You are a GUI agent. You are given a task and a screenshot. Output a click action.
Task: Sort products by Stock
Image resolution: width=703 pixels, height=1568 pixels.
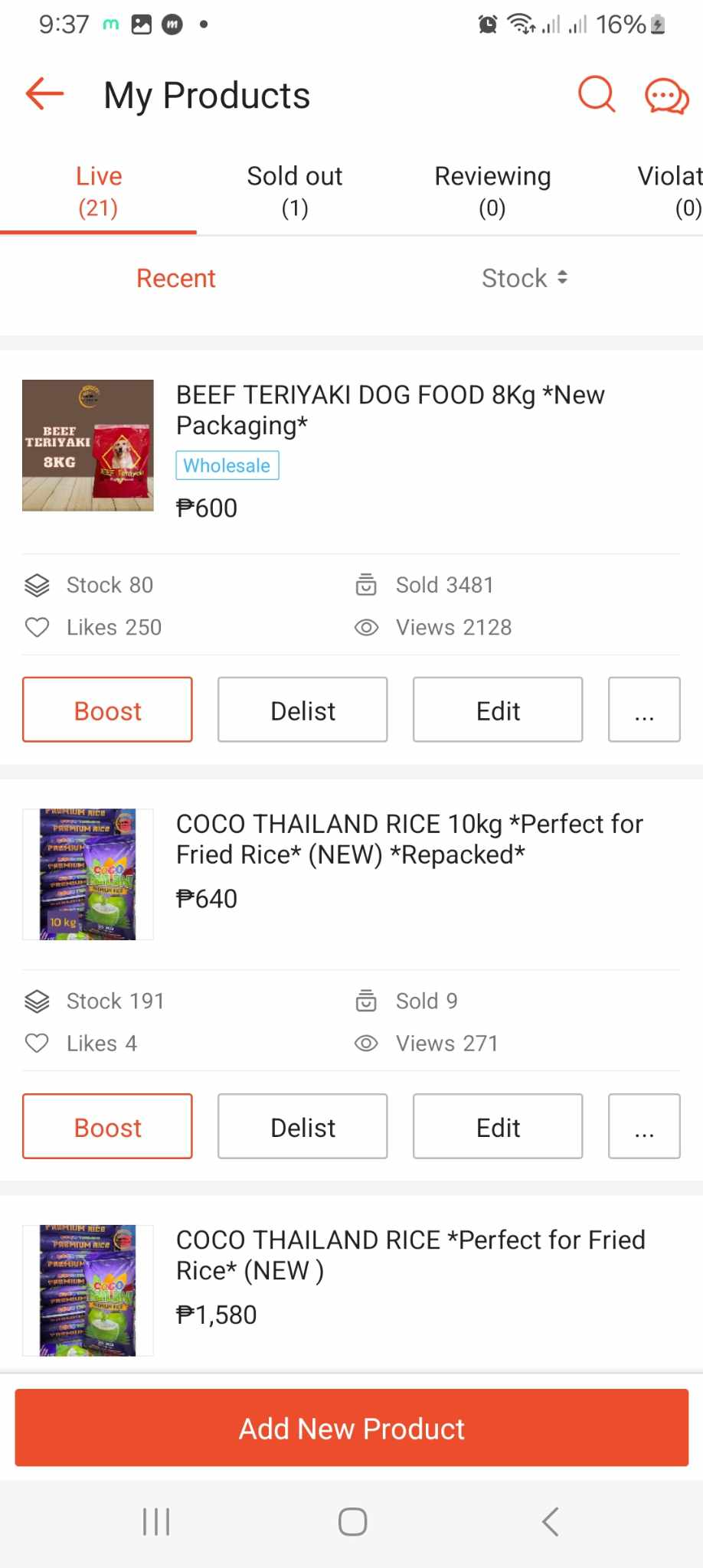tap(525, 278)
